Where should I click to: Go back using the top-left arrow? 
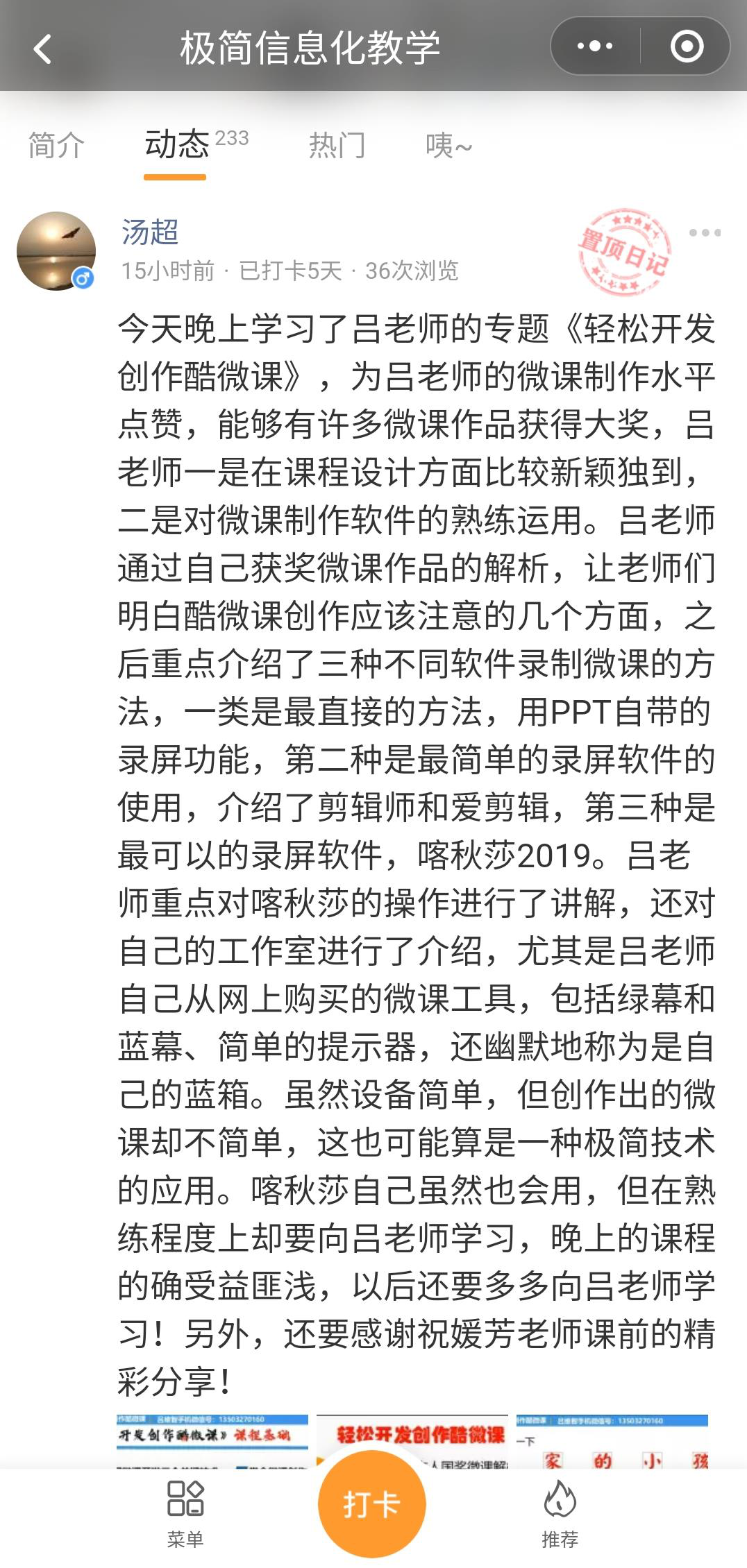tap(42, 49)
